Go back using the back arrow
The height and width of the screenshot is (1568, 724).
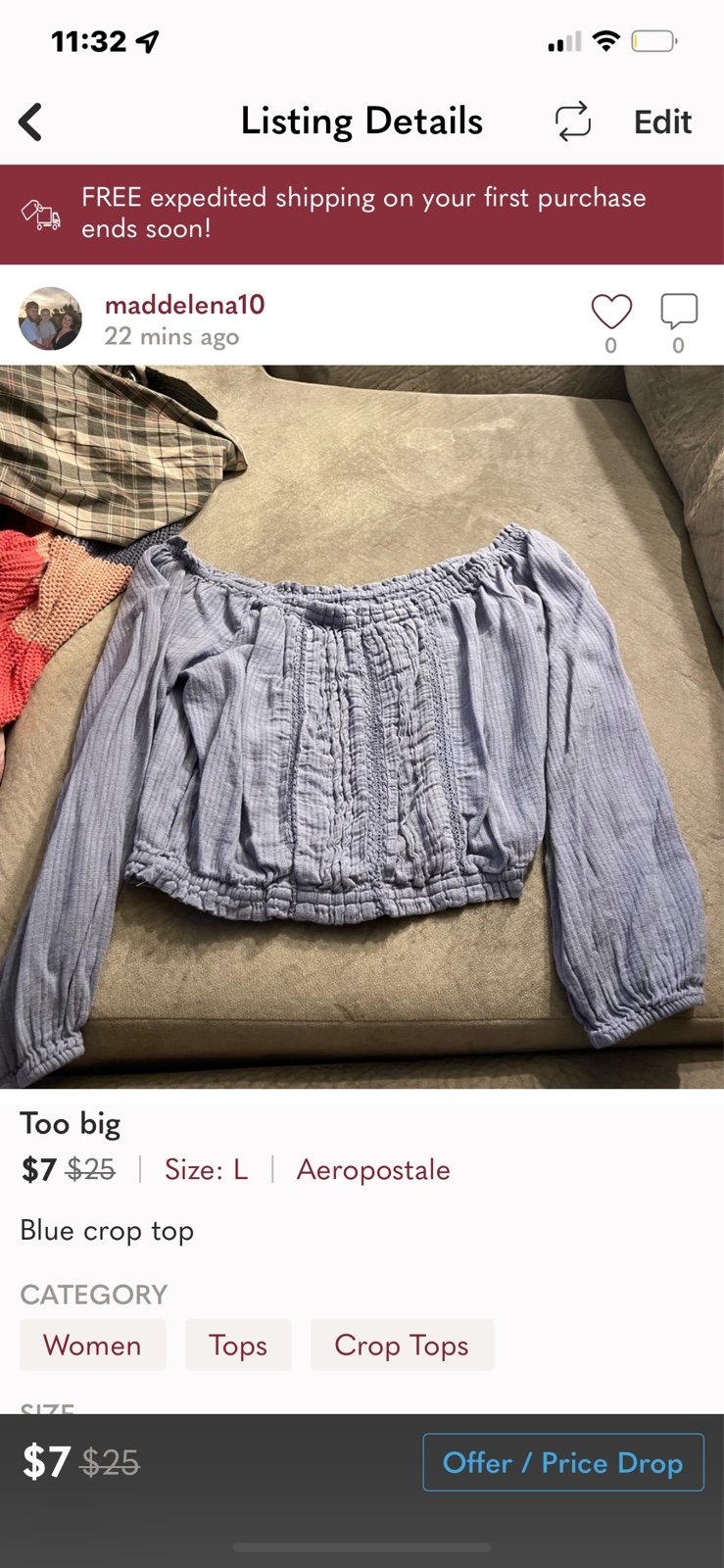(30, 122)
